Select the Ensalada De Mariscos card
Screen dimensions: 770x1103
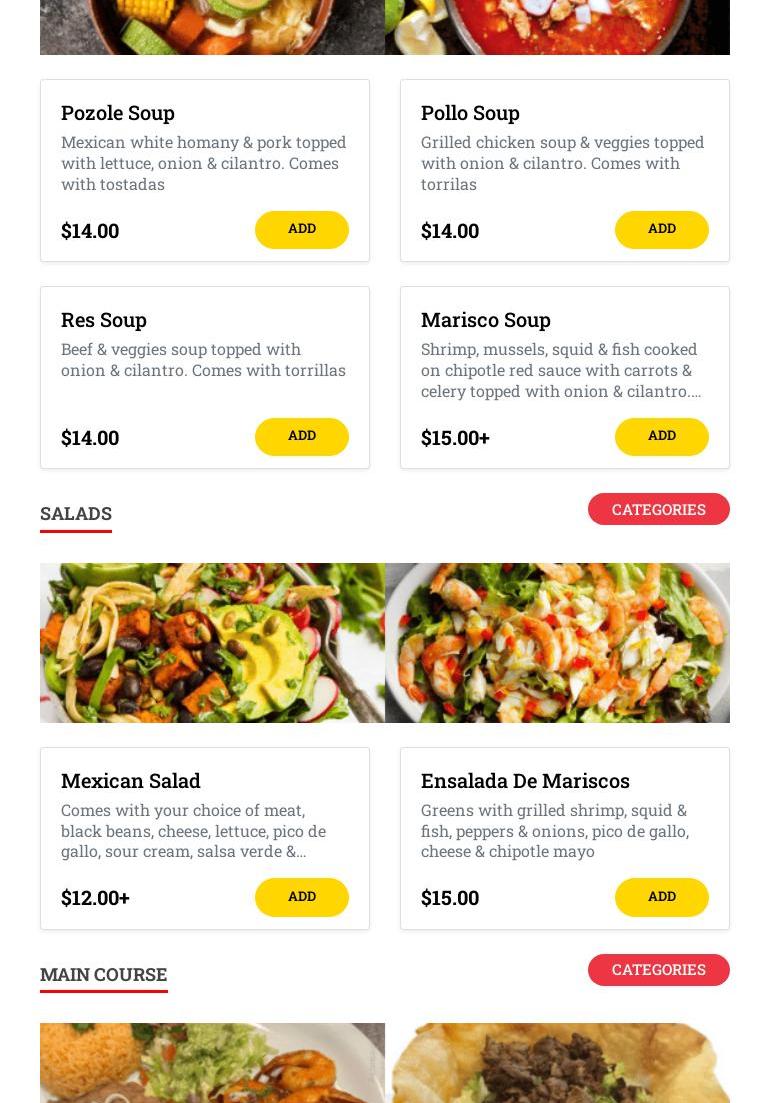525,781
